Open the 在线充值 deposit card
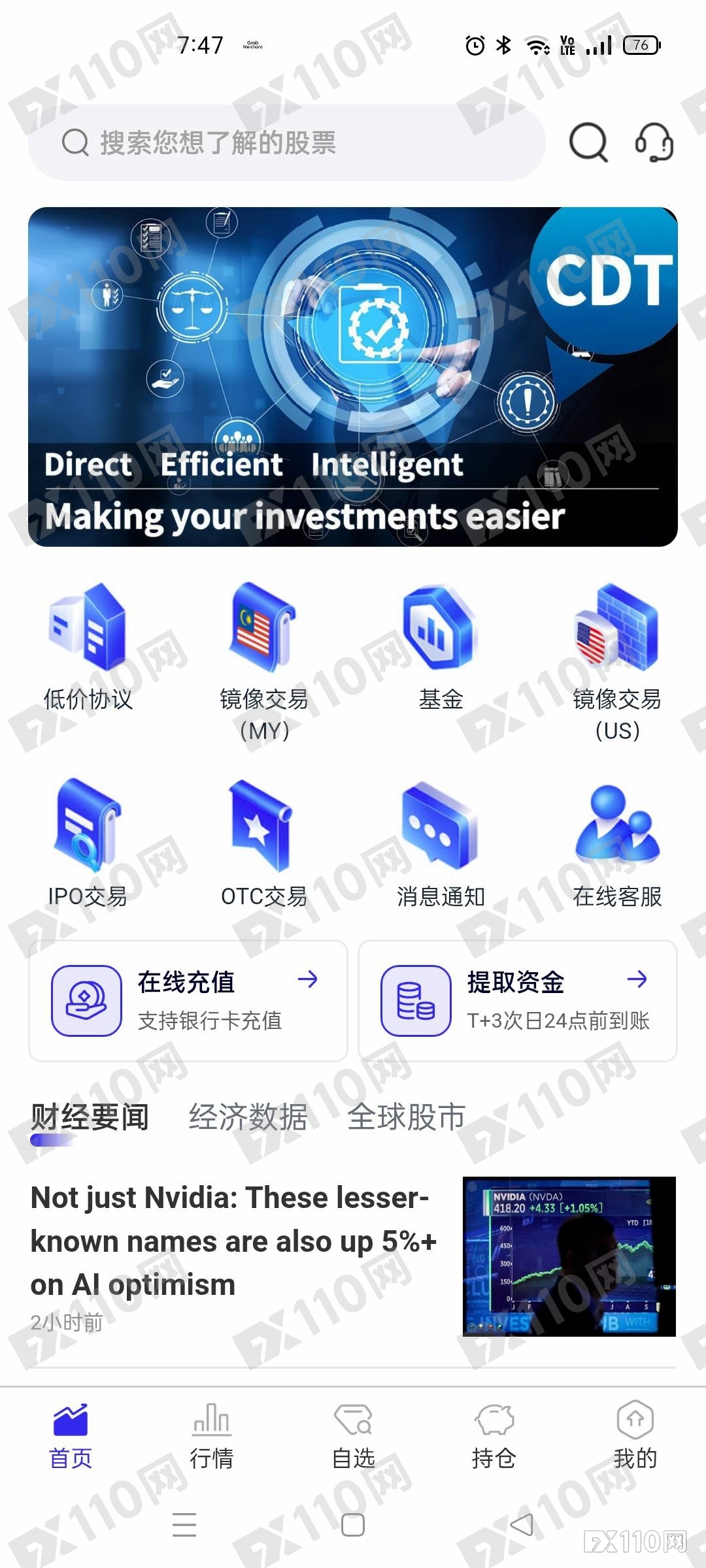706x1568 pixels. [x=188, y=1000]
